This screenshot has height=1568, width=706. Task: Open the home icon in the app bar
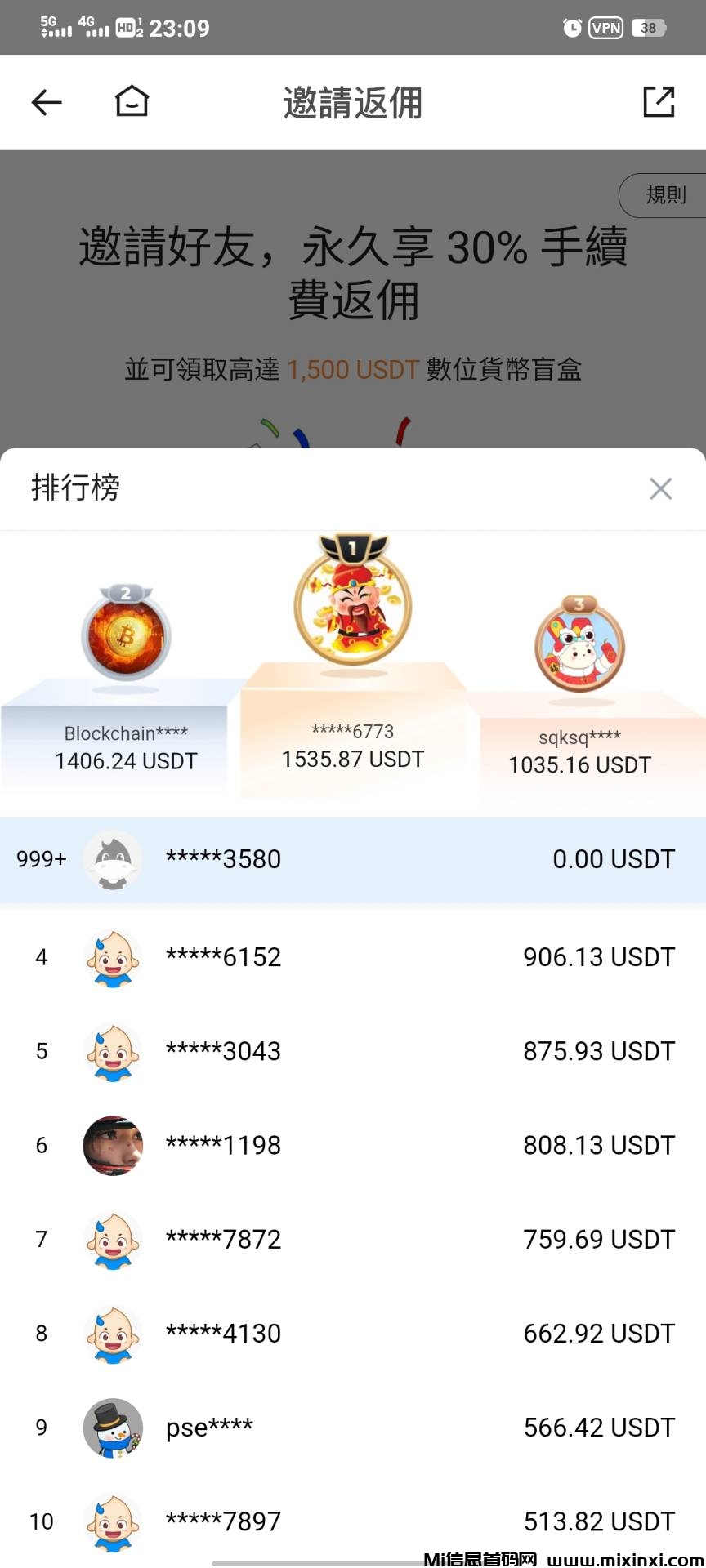point(132,102)
